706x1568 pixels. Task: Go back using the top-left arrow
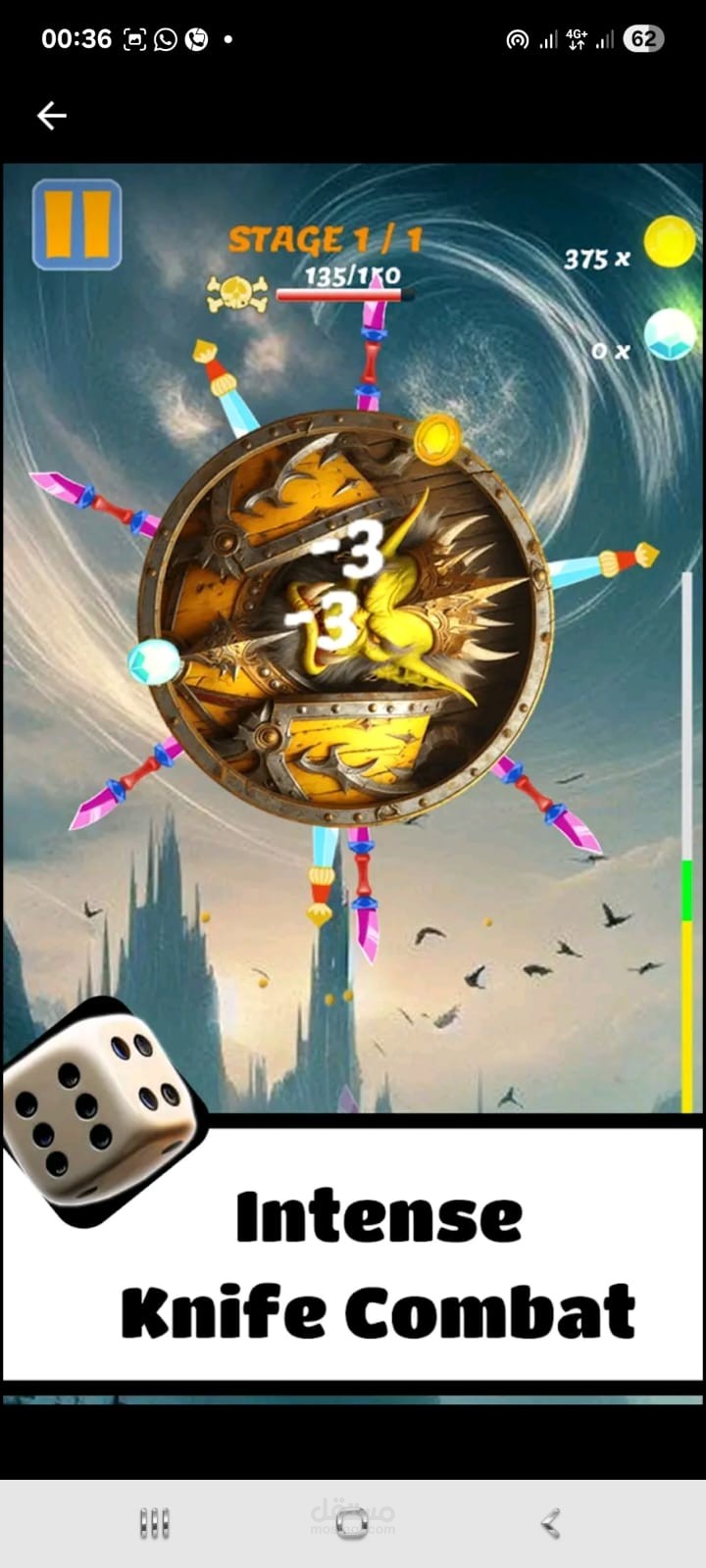[51, 116]
